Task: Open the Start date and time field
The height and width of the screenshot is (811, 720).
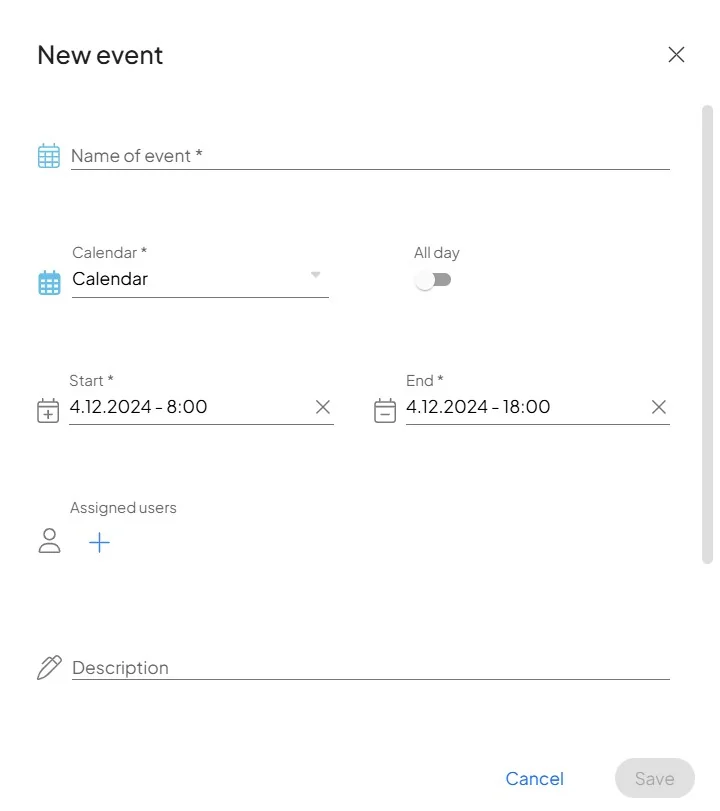Action: [x=190, y=407]
